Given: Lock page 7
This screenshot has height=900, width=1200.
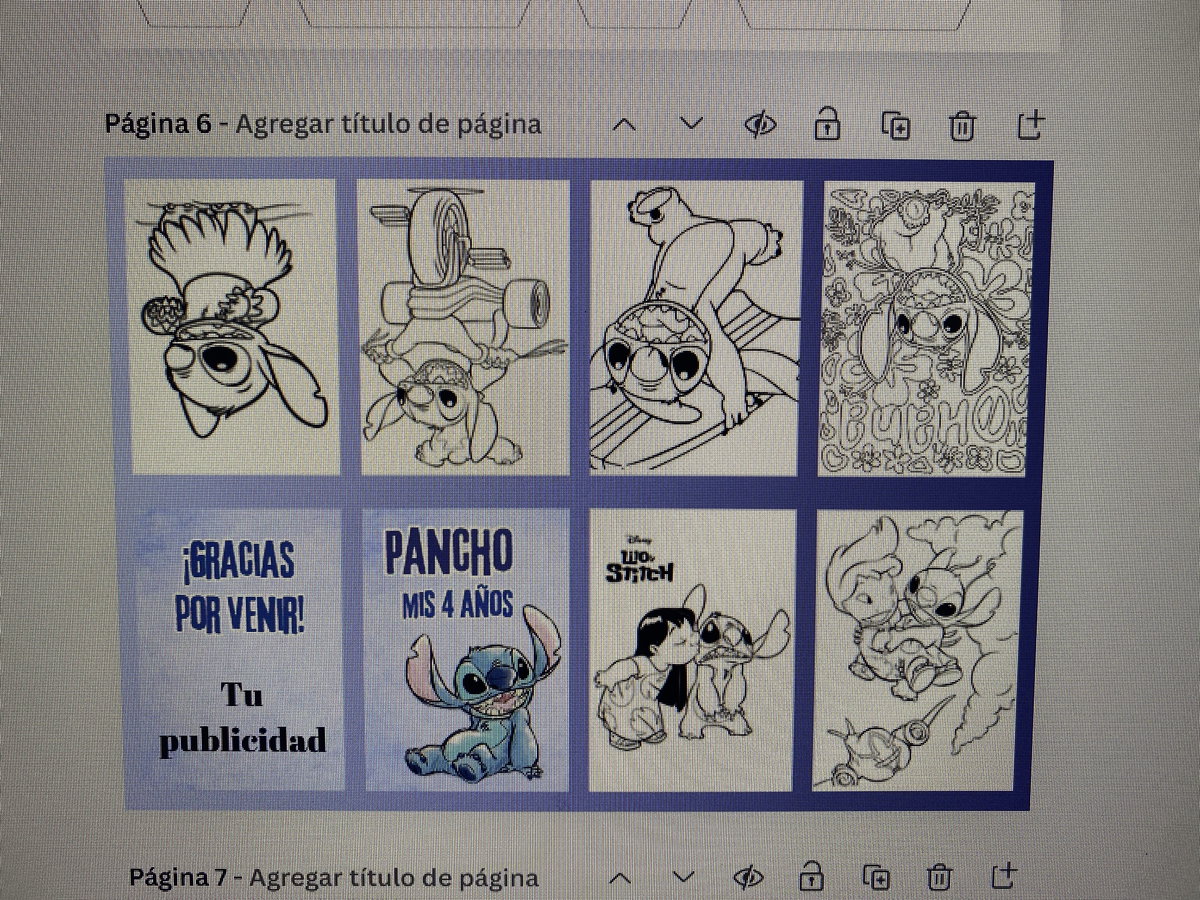Looking at the screenshot, I should point(811,877).
